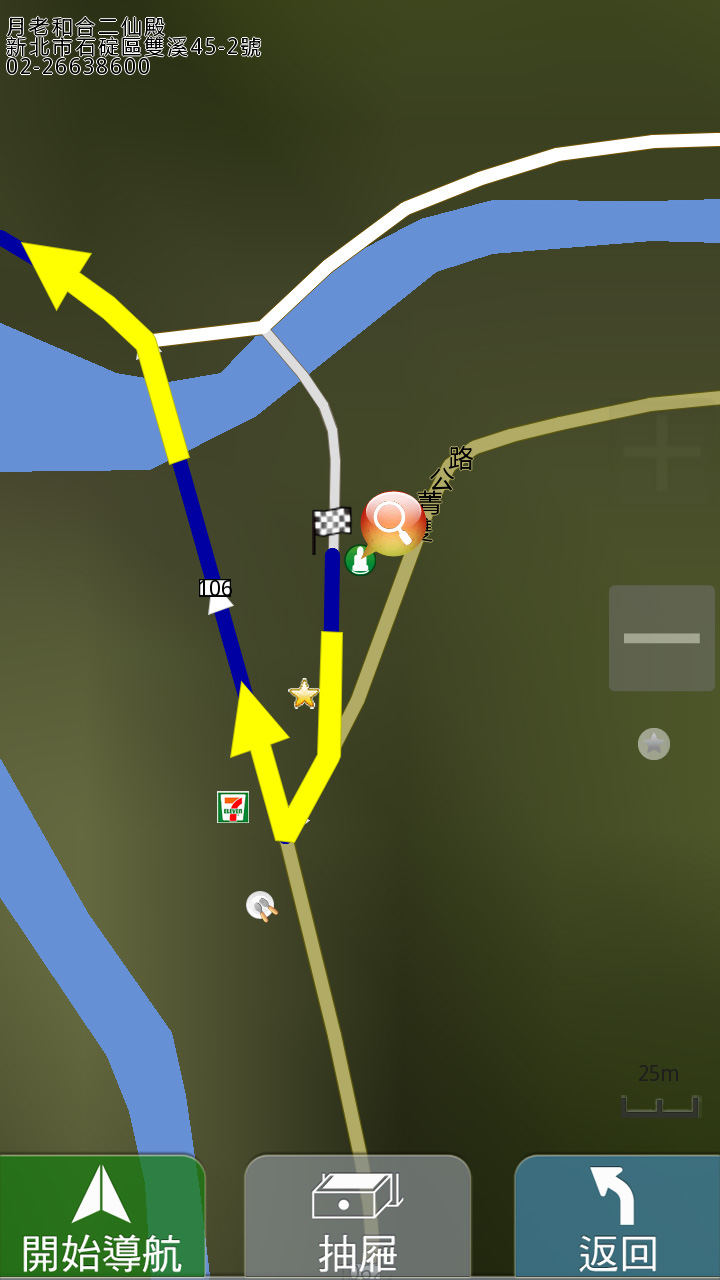Select the 7-Eleven store marker
This screenshot has width=720, height=1280.
pyautogui.click(x=233, y=806)
